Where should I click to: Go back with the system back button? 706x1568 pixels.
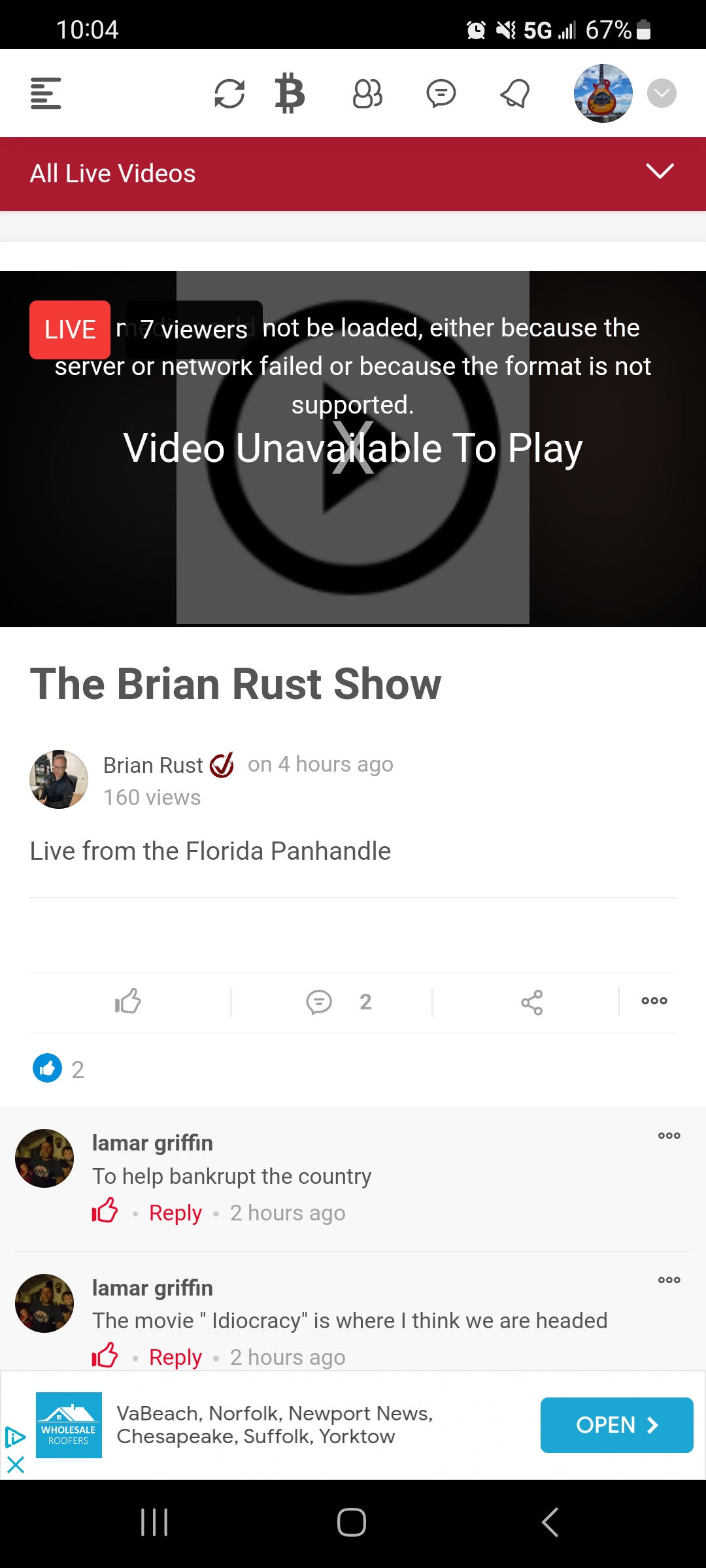click(550, 1522)
